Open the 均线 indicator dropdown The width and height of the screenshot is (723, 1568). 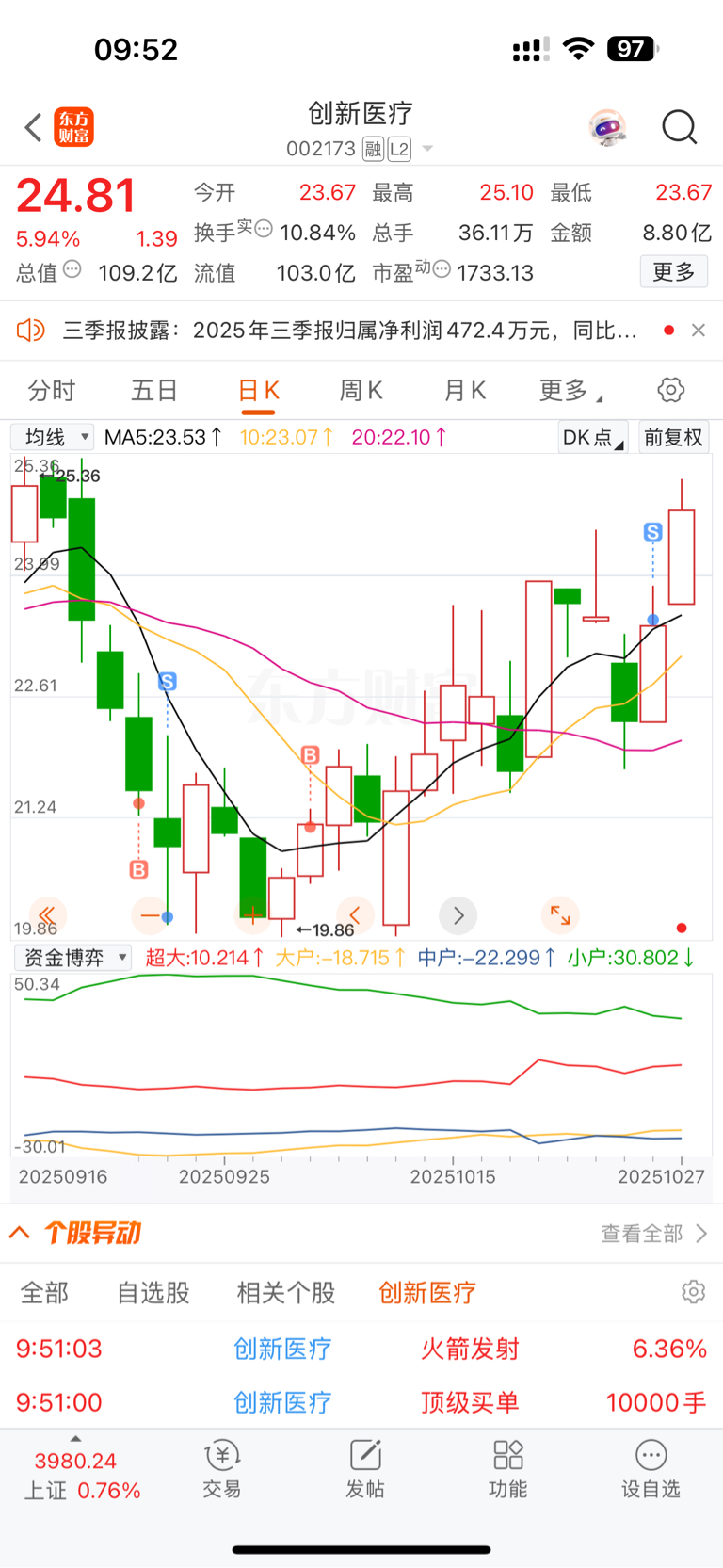[x=53, y=437]
